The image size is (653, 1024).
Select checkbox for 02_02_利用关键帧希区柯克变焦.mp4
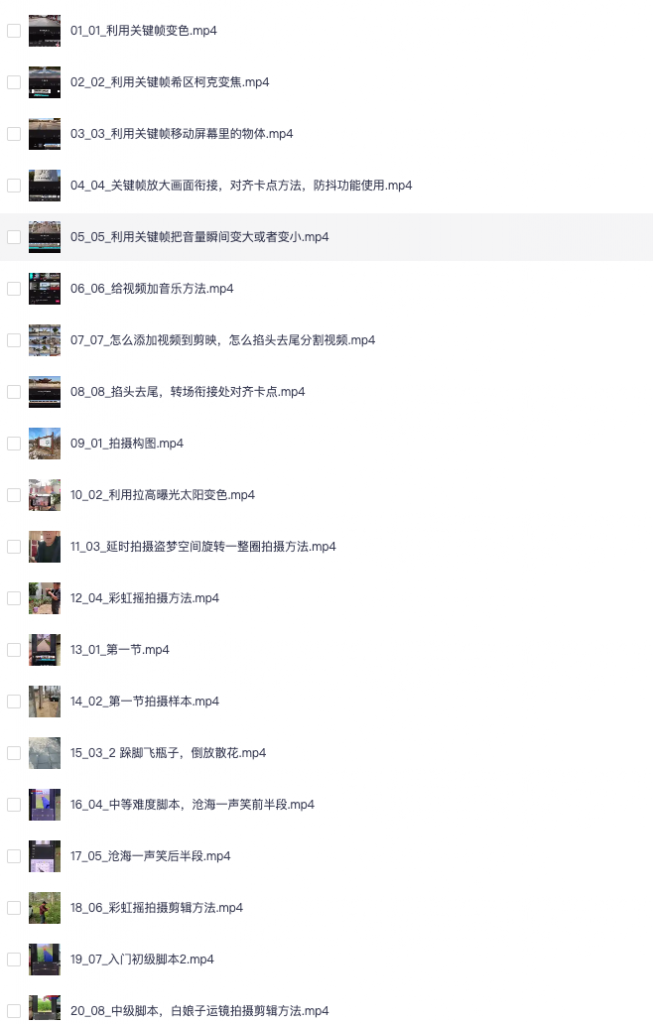click(x=14, y=82)
